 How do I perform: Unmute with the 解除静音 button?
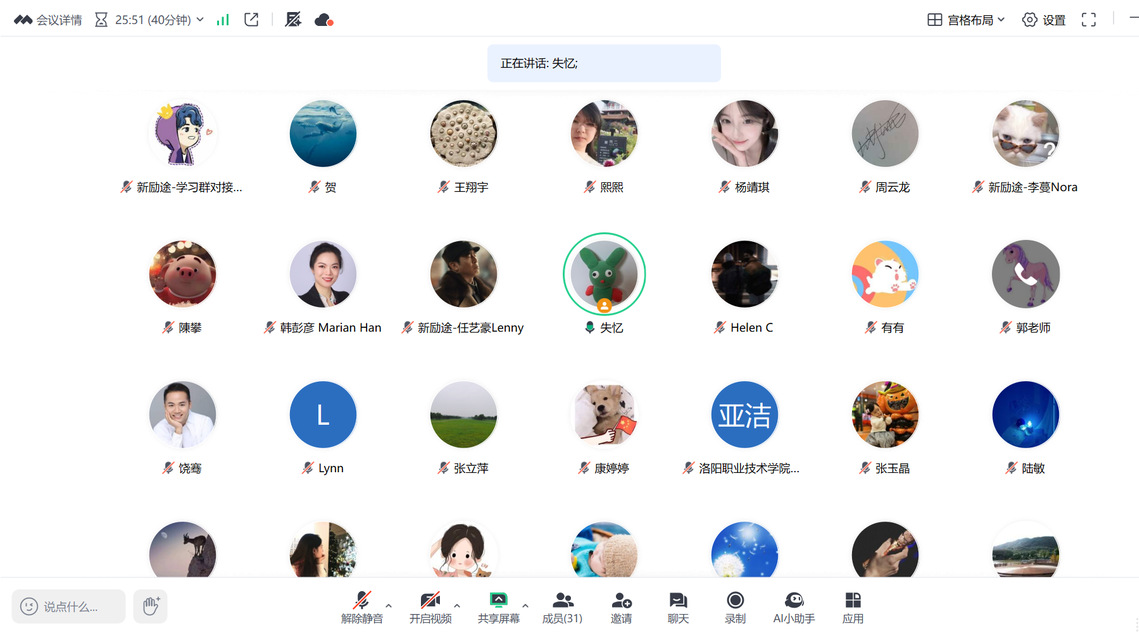tap(362, 606)
